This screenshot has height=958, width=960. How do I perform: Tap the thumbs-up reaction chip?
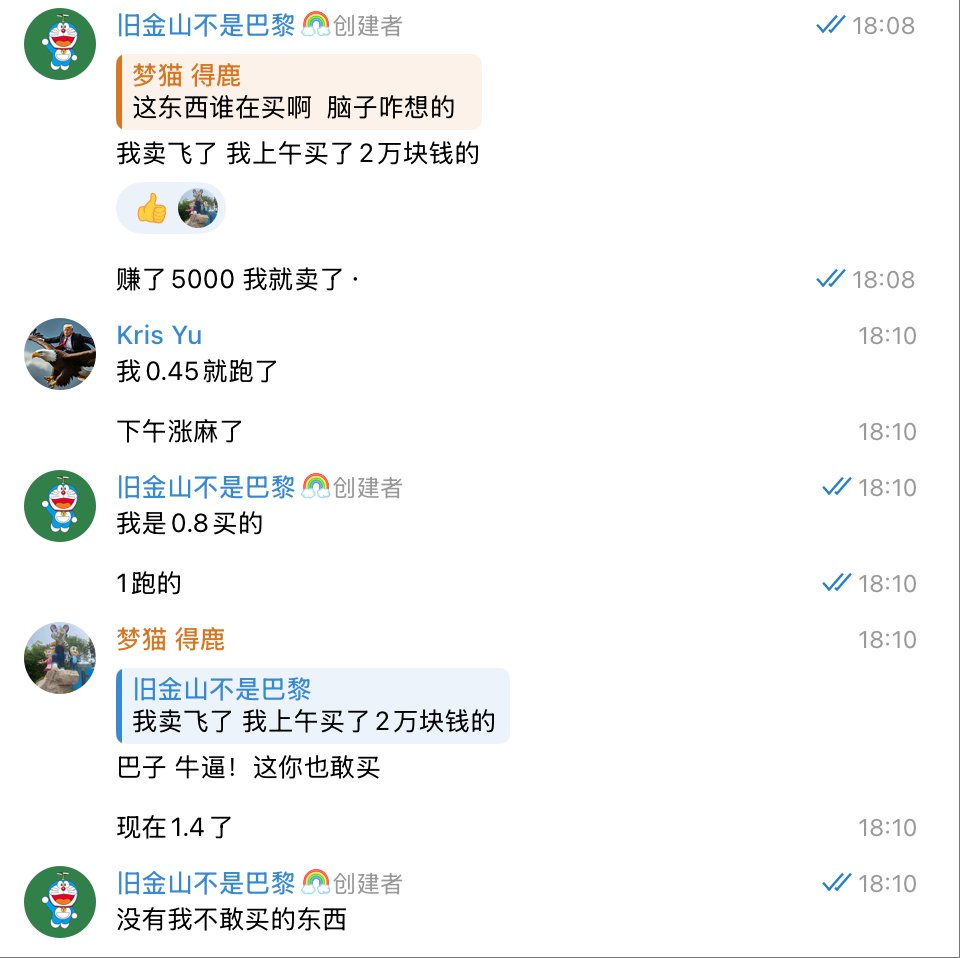171,209
